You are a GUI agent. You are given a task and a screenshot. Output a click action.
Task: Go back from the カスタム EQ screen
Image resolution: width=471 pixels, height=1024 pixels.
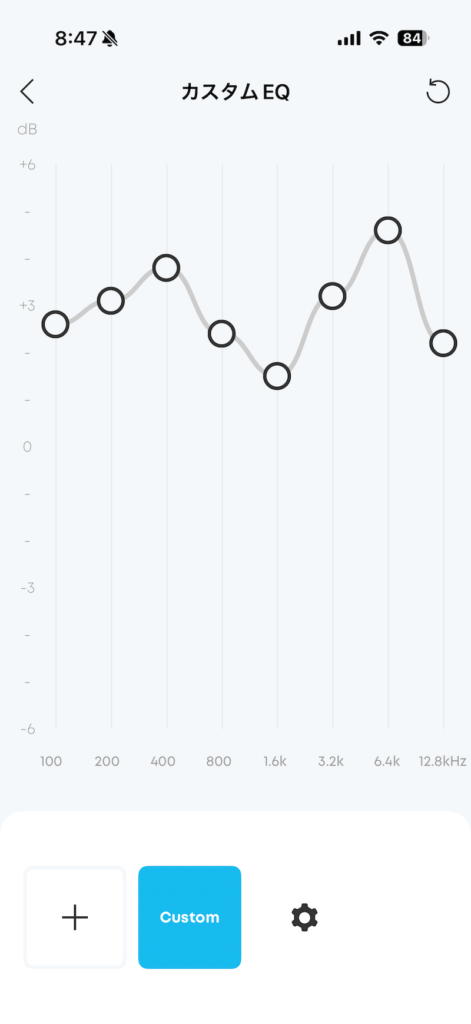[27, 92]
